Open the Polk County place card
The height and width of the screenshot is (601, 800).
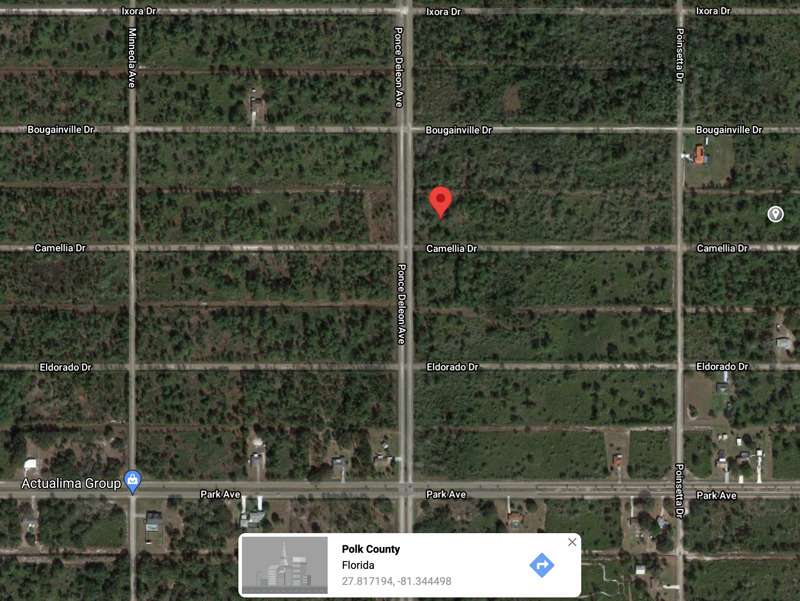click(400, 564)
